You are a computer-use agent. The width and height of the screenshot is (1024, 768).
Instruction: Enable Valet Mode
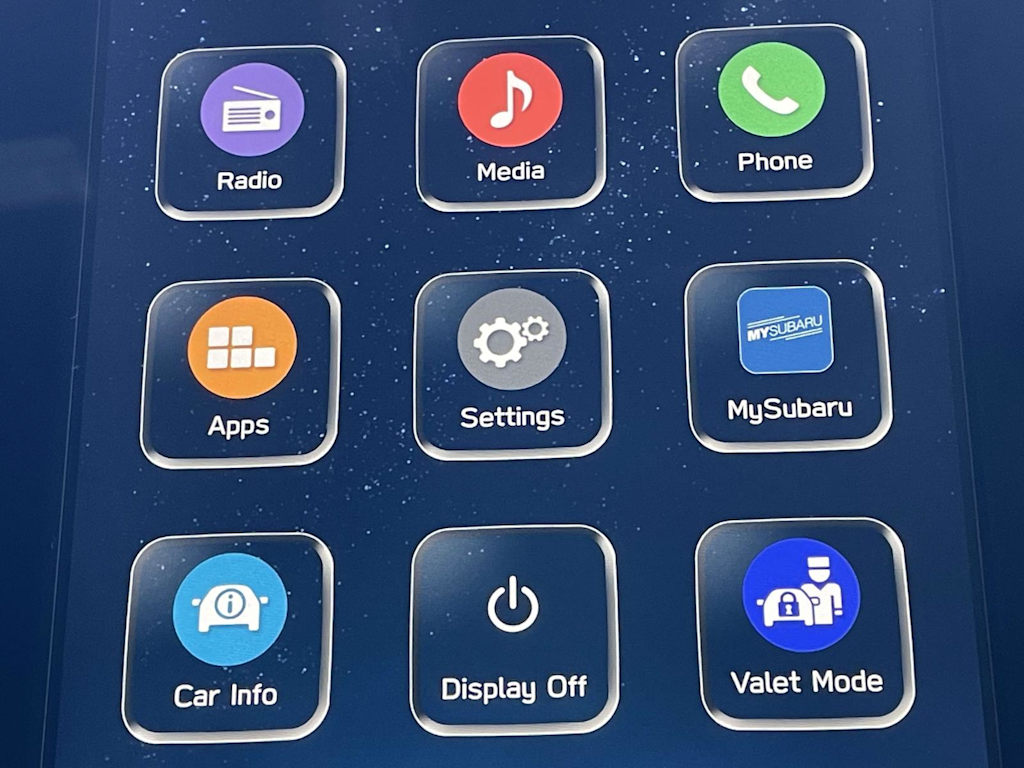click(x=804, y=624)
